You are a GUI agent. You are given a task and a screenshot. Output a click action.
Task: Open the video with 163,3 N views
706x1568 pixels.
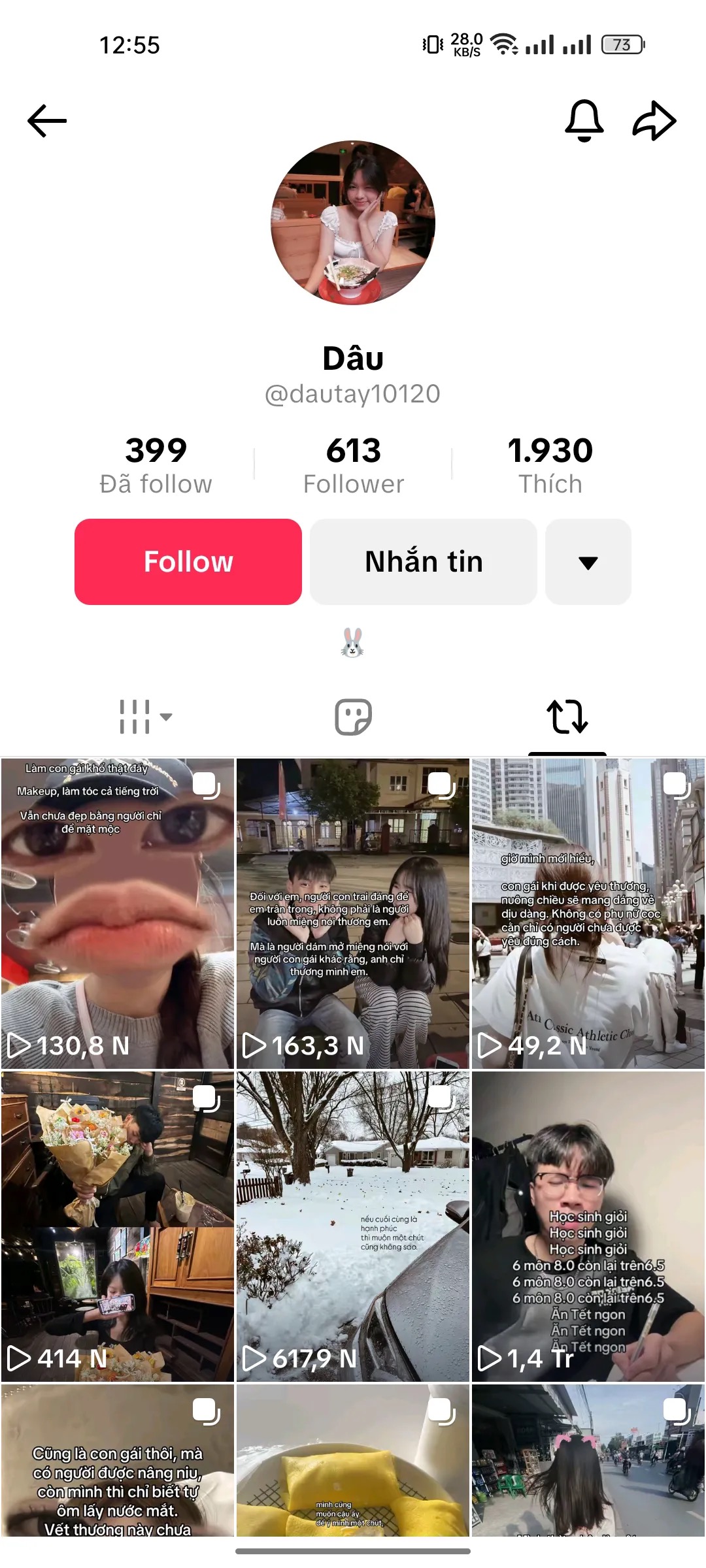353,915
